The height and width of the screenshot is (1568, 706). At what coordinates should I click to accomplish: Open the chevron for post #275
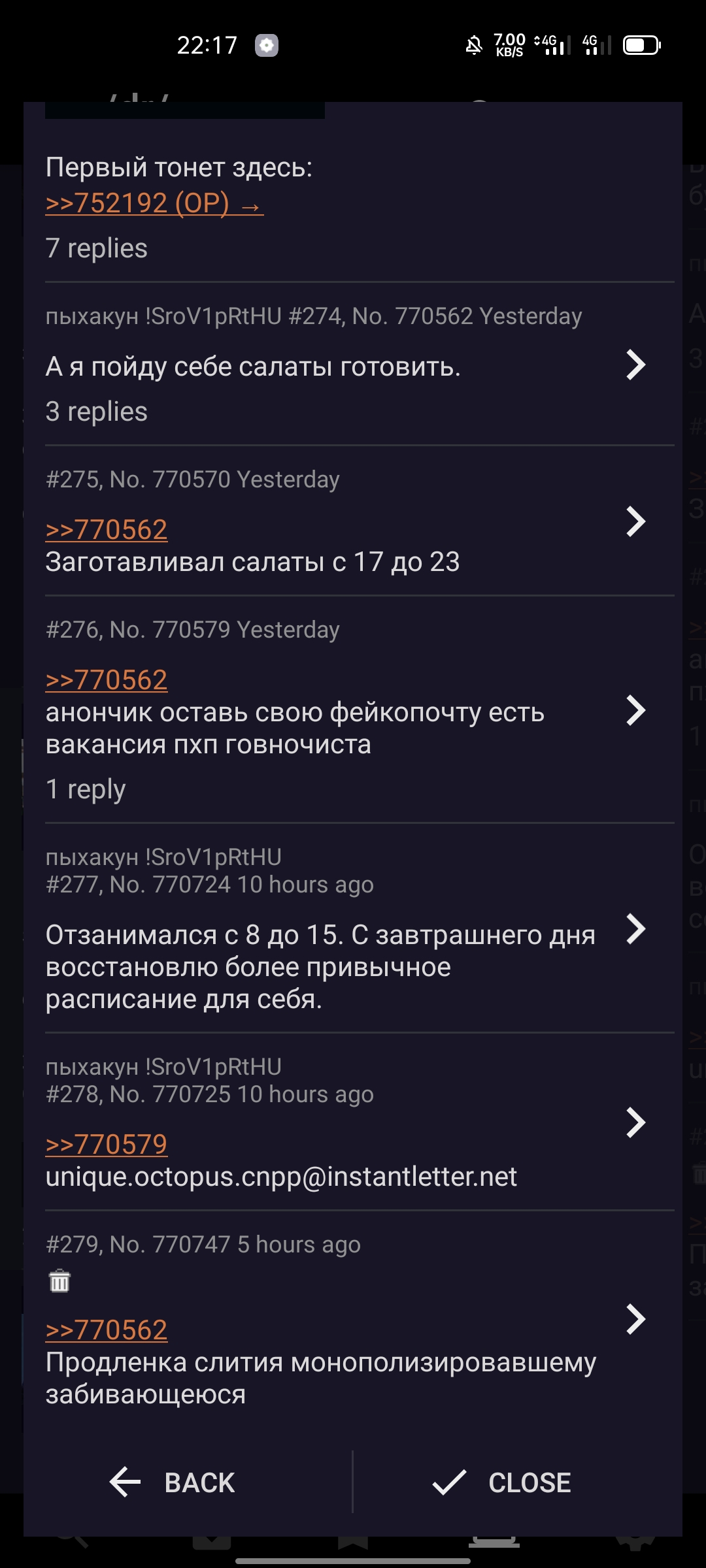click(x=635, y=522)
